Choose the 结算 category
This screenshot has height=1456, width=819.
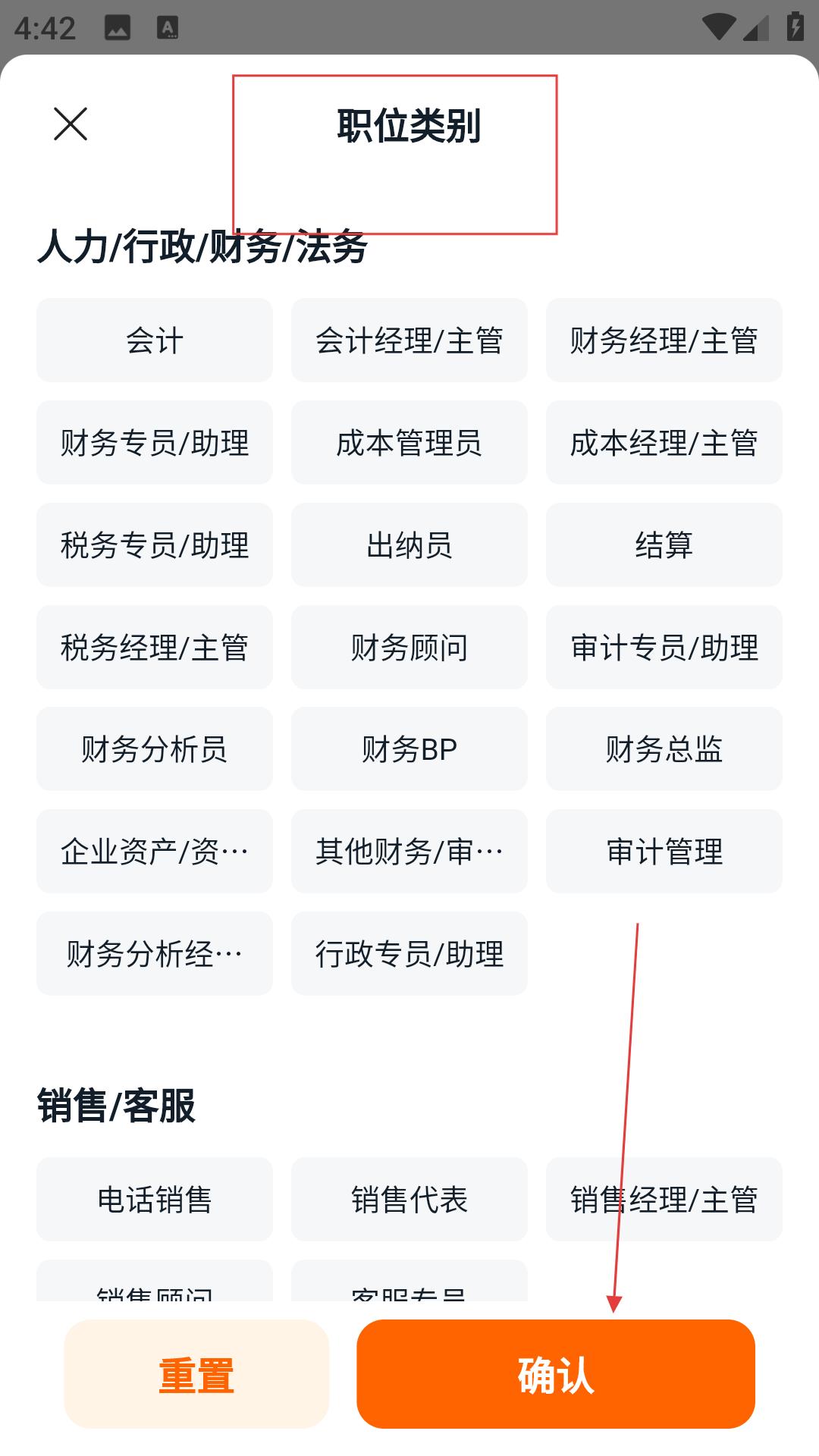point(664,545)
